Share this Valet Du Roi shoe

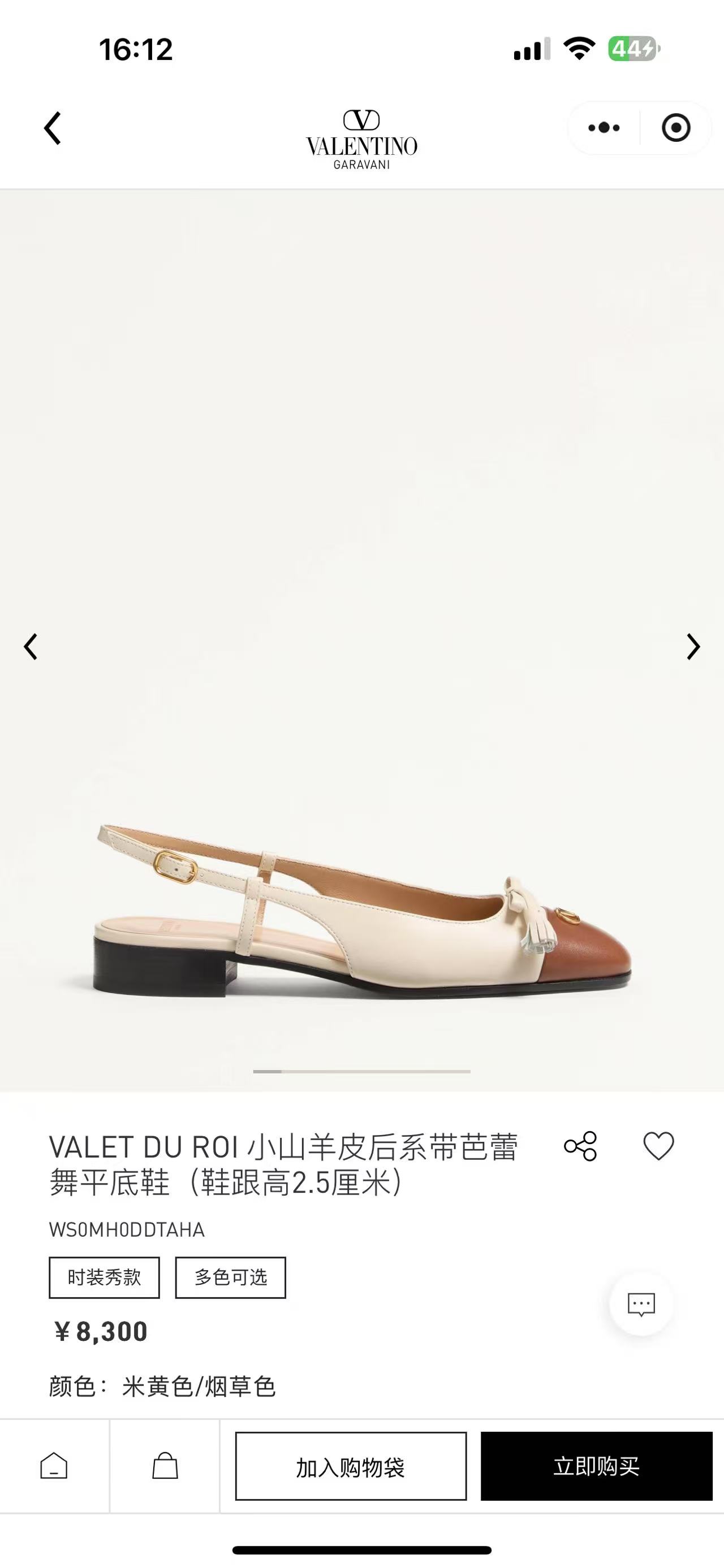point(580,1146)
